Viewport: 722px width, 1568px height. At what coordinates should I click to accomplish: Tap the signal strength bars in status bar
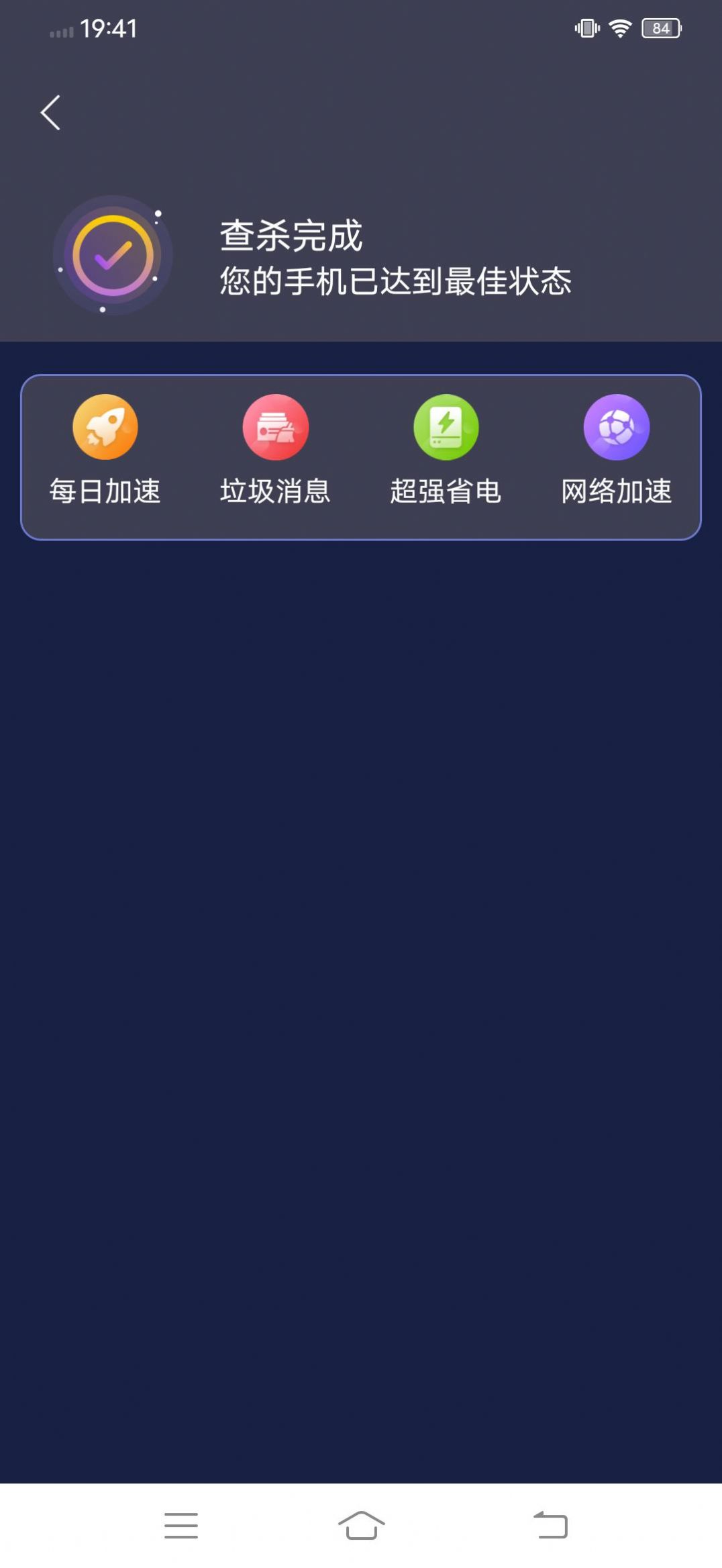pyautogui.click(x=62, y=29)
